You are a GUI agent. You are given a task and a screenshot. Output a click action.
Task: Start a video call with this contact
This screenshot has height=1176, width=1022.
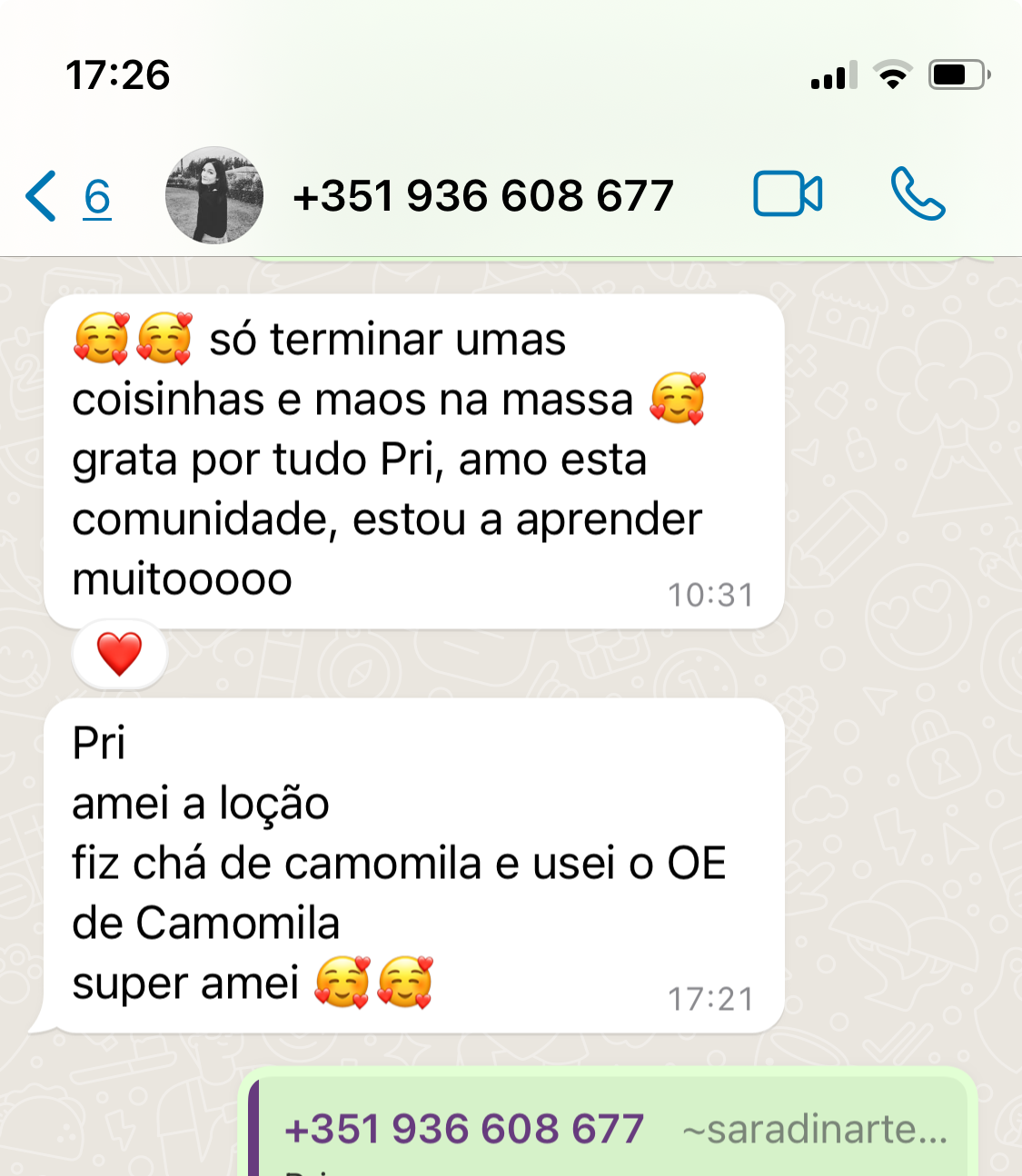(x=788, y=194)
